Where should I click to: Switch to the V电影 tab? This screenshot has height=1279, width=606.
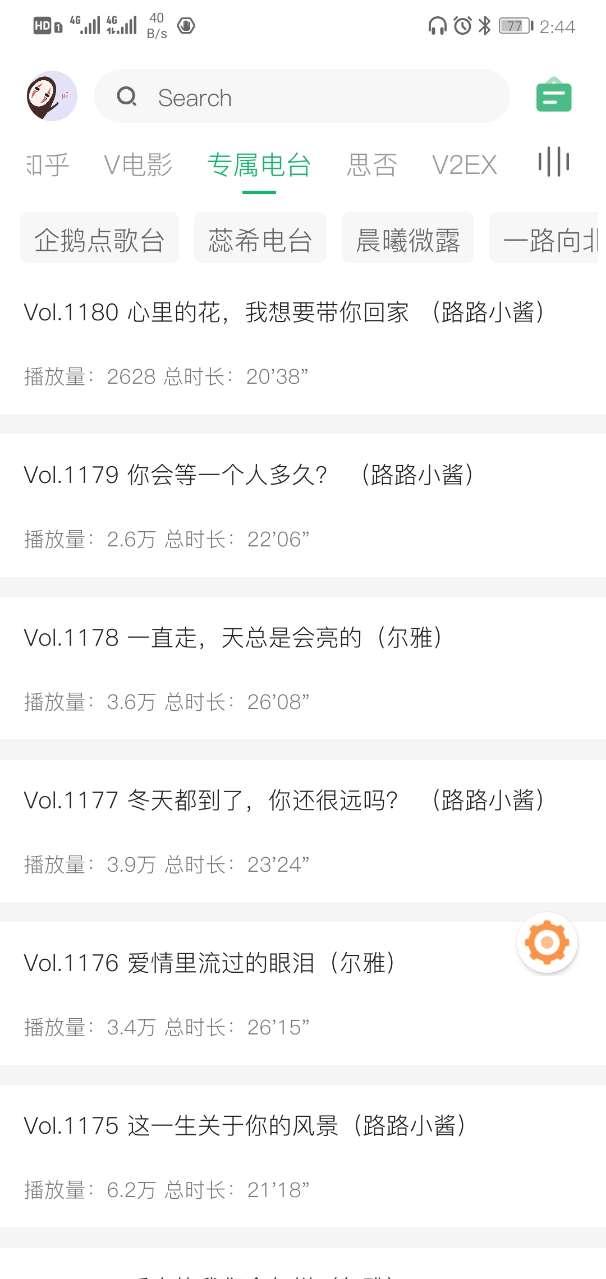point(138,165)
